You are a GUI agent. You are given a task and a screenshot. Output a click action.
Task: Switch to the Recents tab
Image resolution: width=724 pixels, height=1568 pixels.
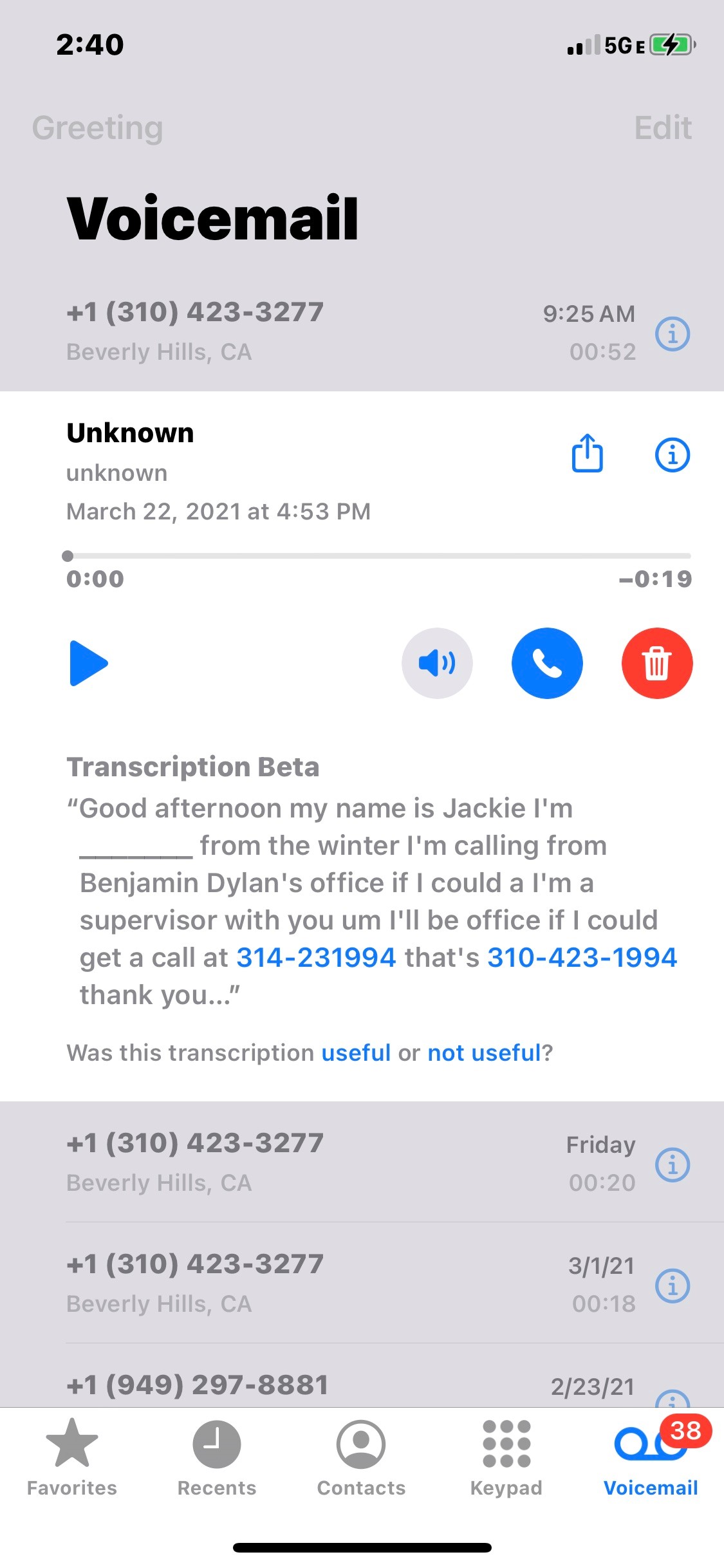217,1459
